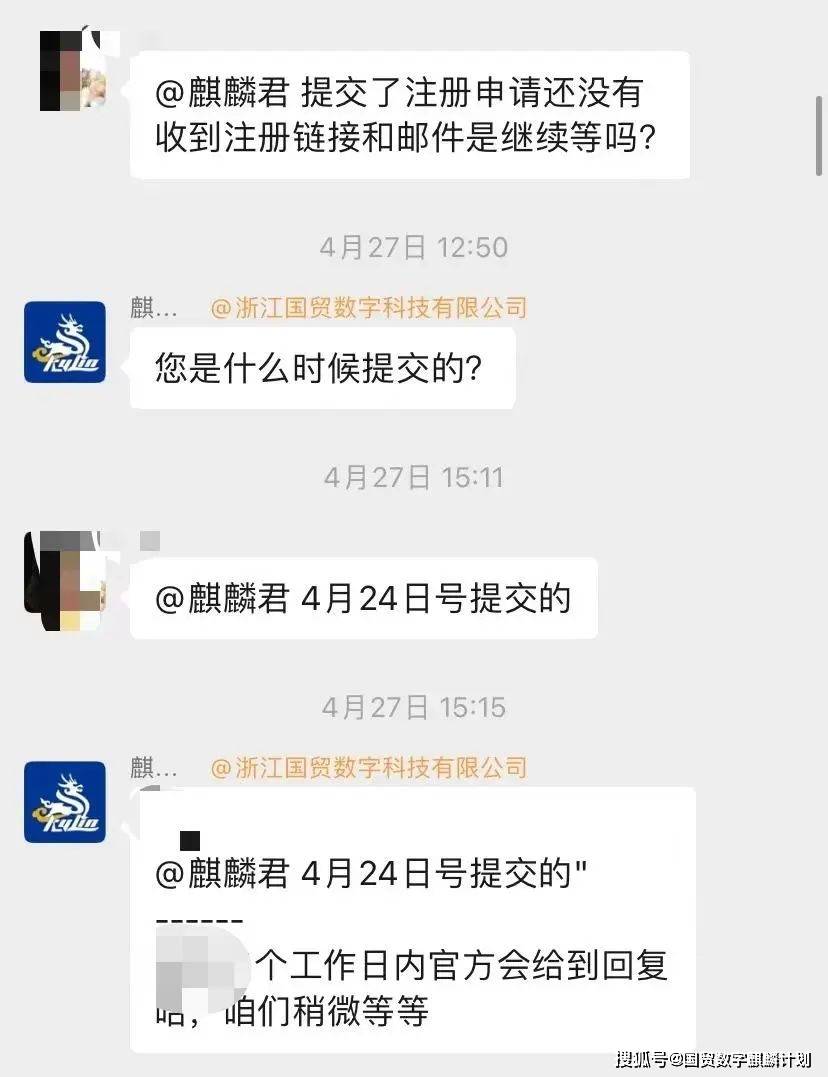Open Kylin avatar beside "您是什么时候提交的?"
The width and height of the screenshot is (828, 1077).
65,342
